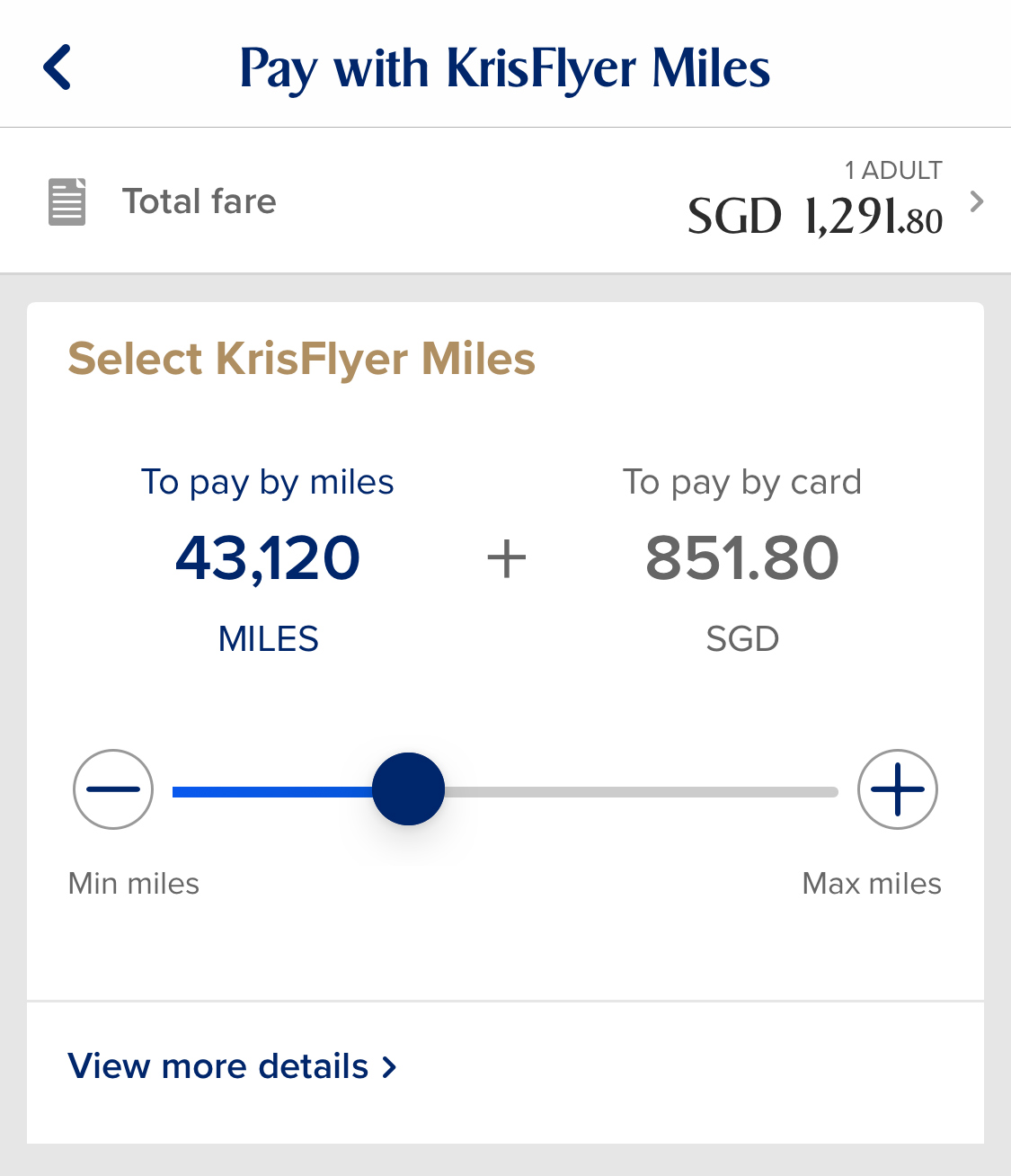Image resolution: width=1011 pixels, height=1176 pixels.
Task: Click the Pay with KrisFlyer Miles title
Action: click(505, 67)
